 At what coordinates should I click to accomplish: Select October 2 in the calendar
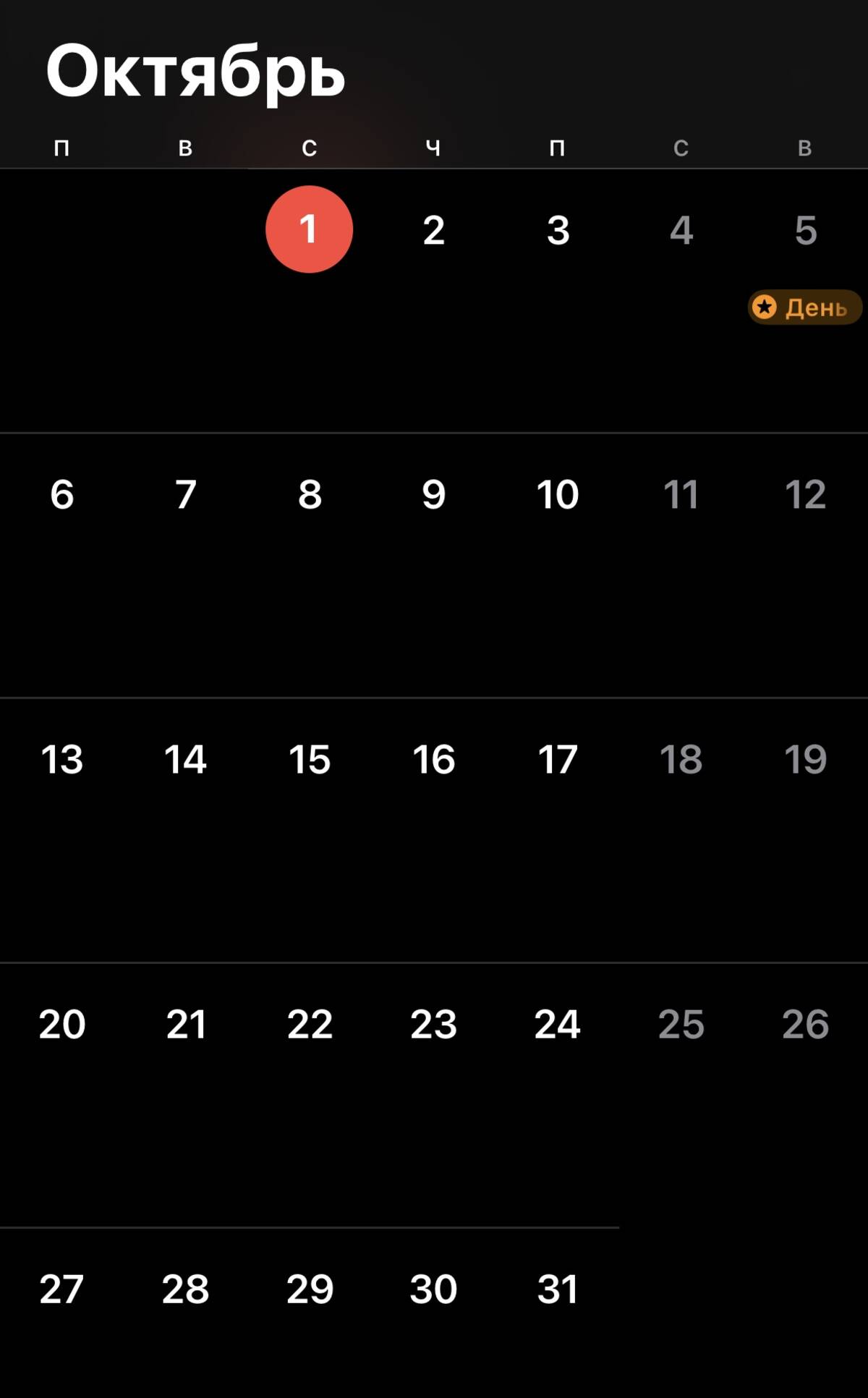[x=433, y=230]
